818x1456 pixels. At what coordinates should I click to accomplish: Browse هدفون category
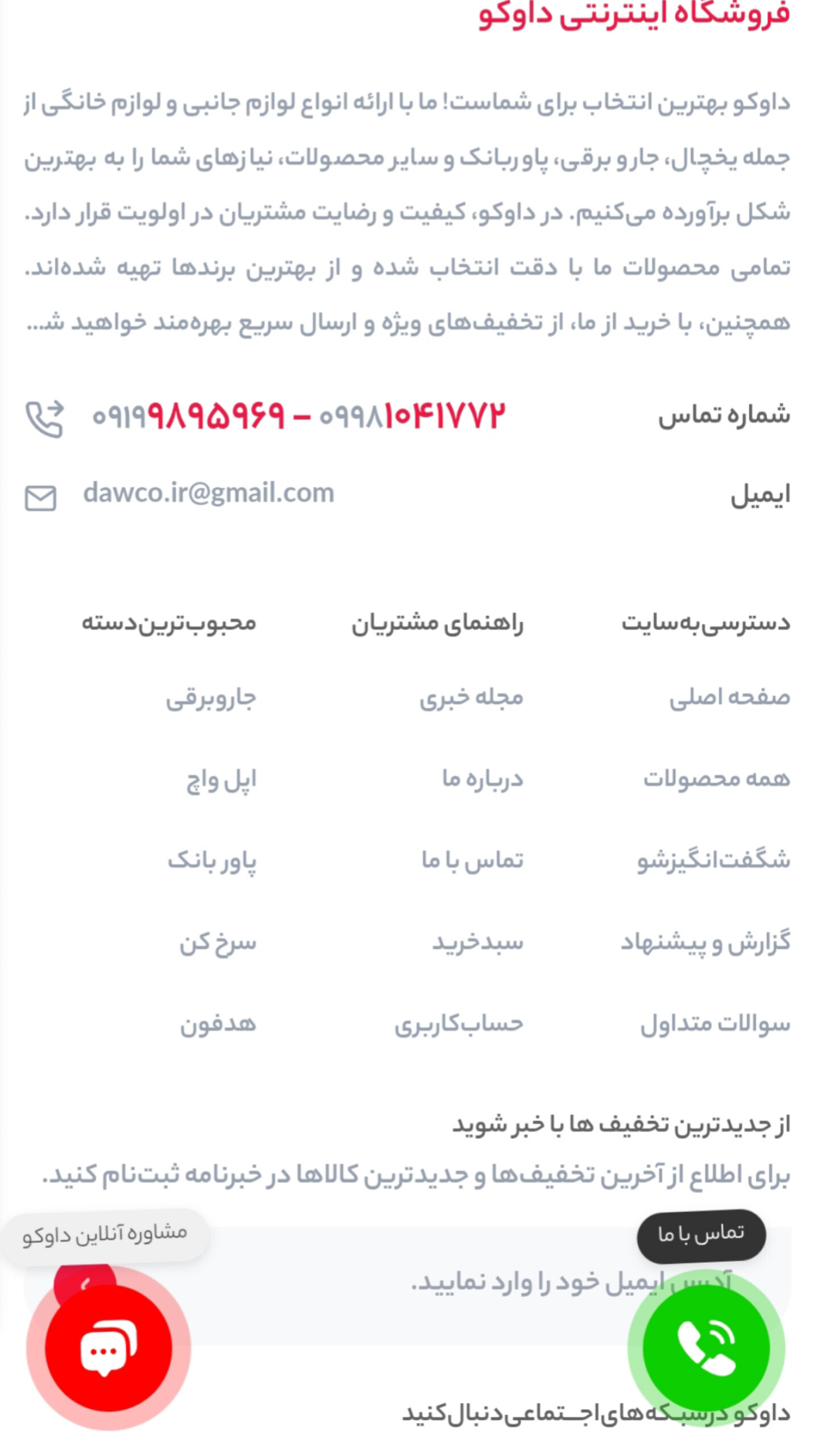click(218, 1024)
